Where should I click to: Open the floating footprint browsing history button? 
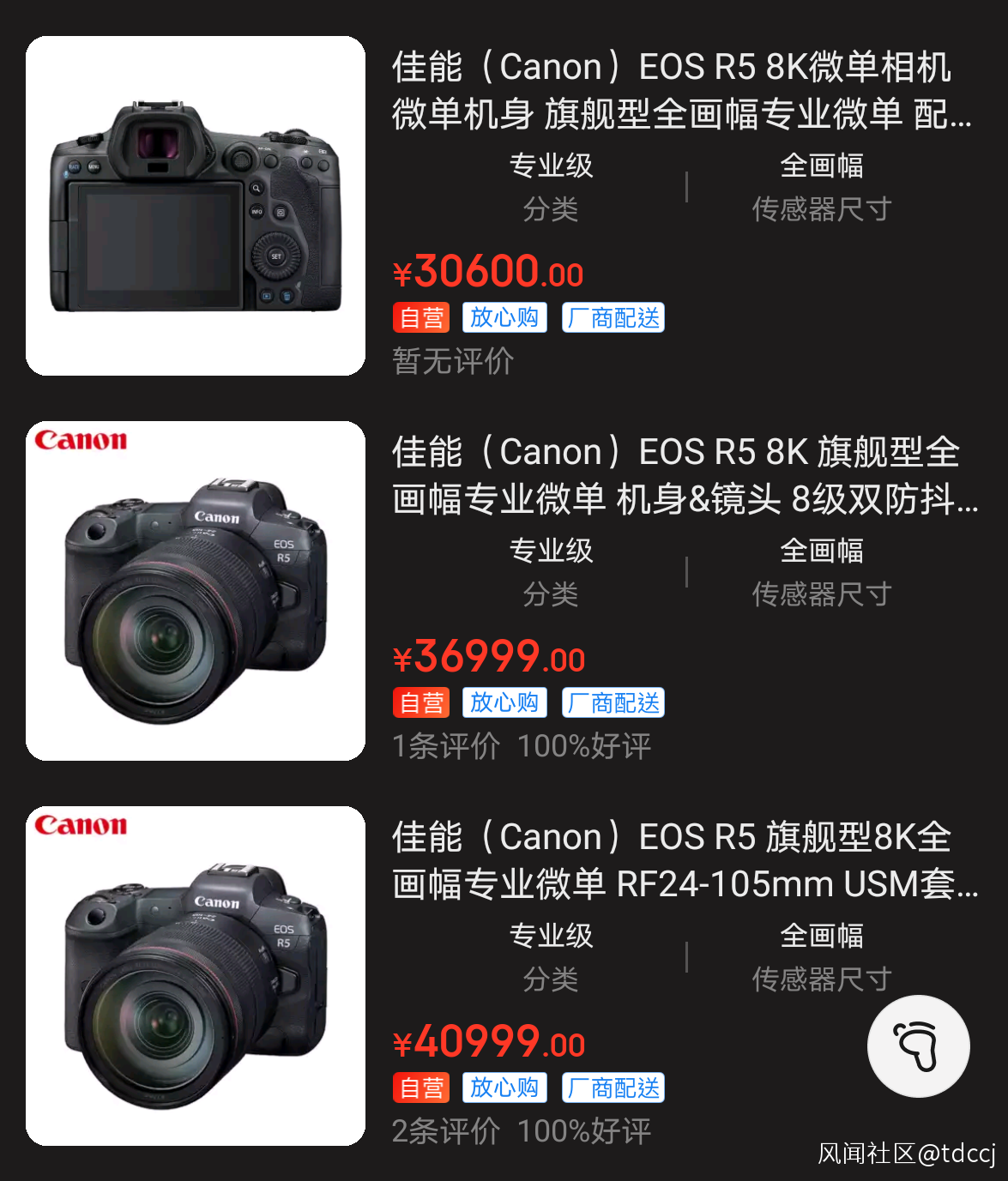918,1045
